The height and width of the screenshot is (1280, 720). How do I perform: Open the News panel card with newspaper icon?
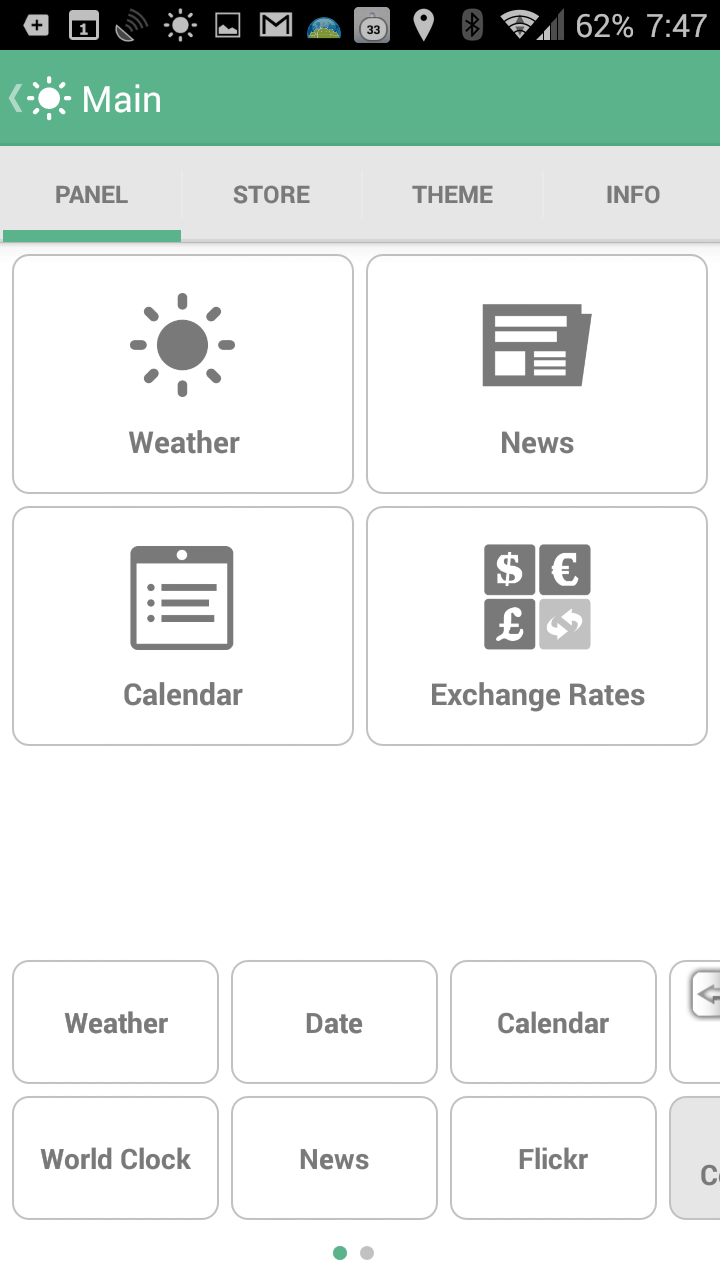click(x=537, y=374)
